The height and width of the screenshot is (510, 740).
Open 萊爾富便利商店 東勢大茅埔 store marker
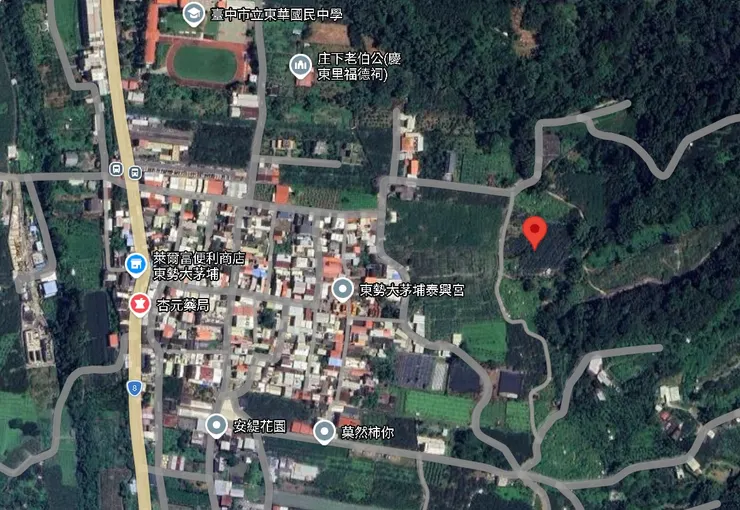(x=137, y=264)
